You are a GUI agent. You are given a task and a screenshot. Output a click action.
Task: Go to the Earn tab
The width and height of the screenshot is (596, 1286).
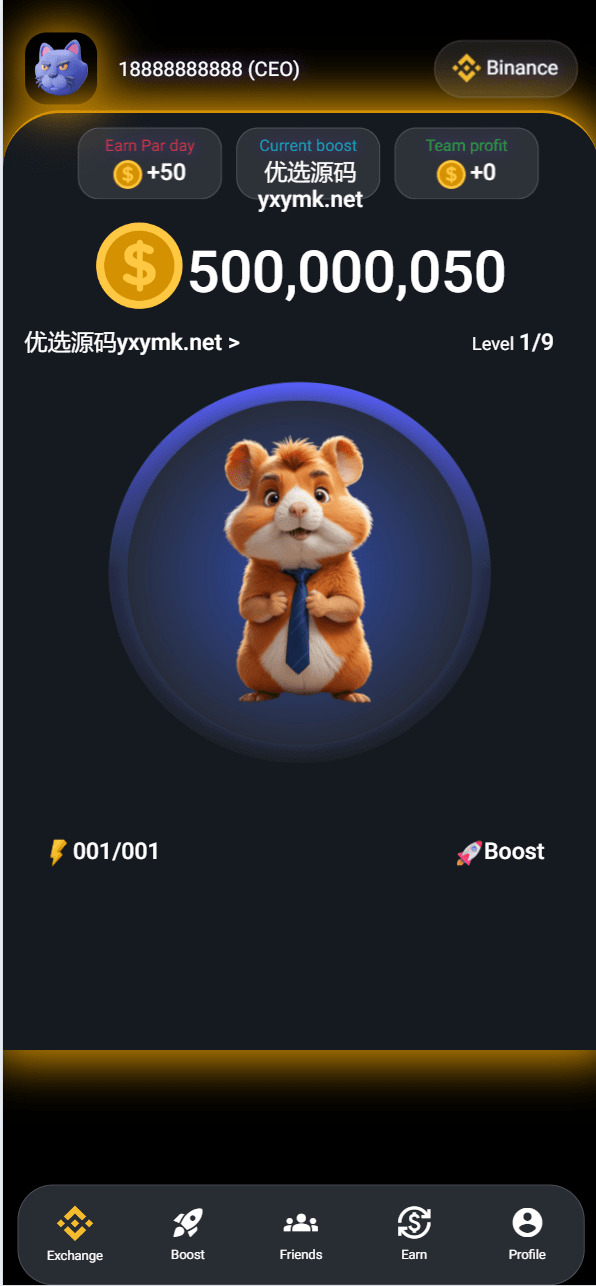pyautogui.click(x=414, y=1235)
